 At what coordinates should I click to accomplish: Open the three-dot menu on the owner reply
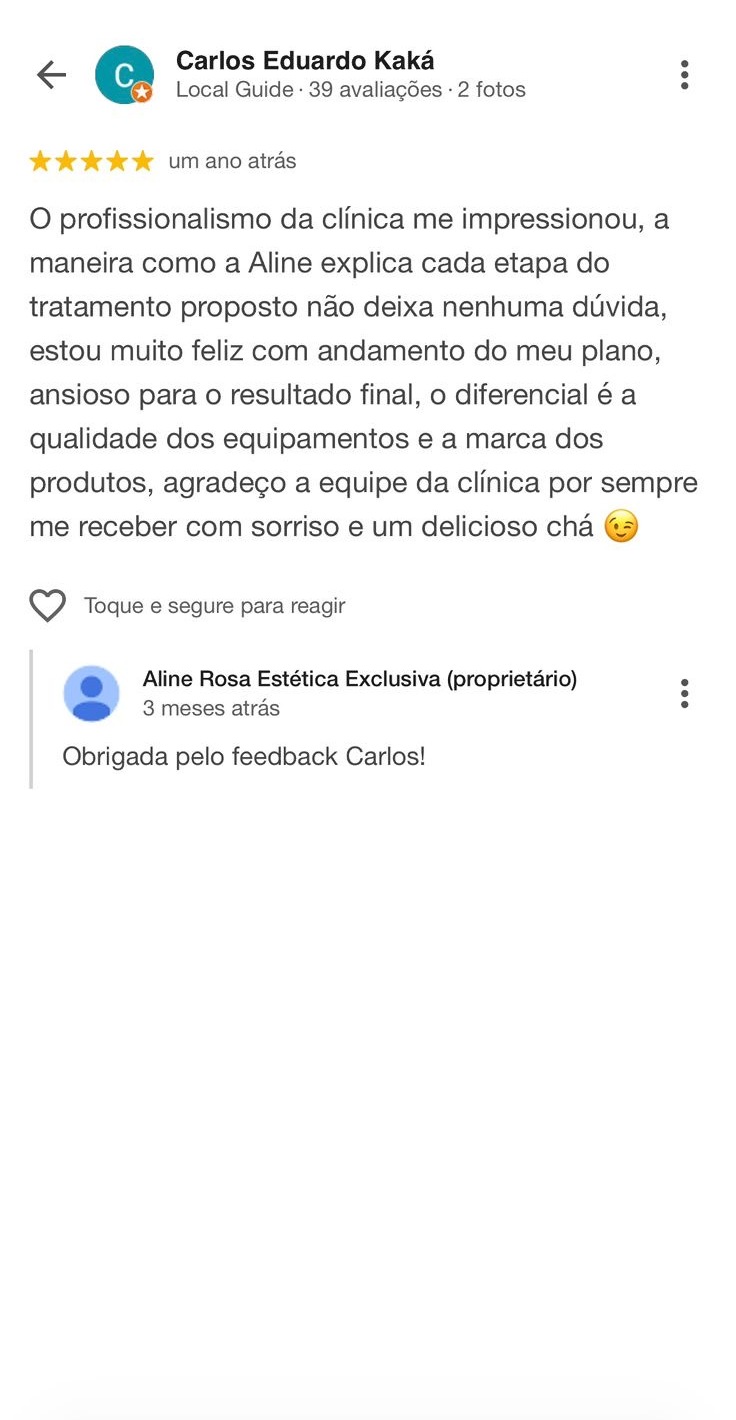click(x=684, y=692)
